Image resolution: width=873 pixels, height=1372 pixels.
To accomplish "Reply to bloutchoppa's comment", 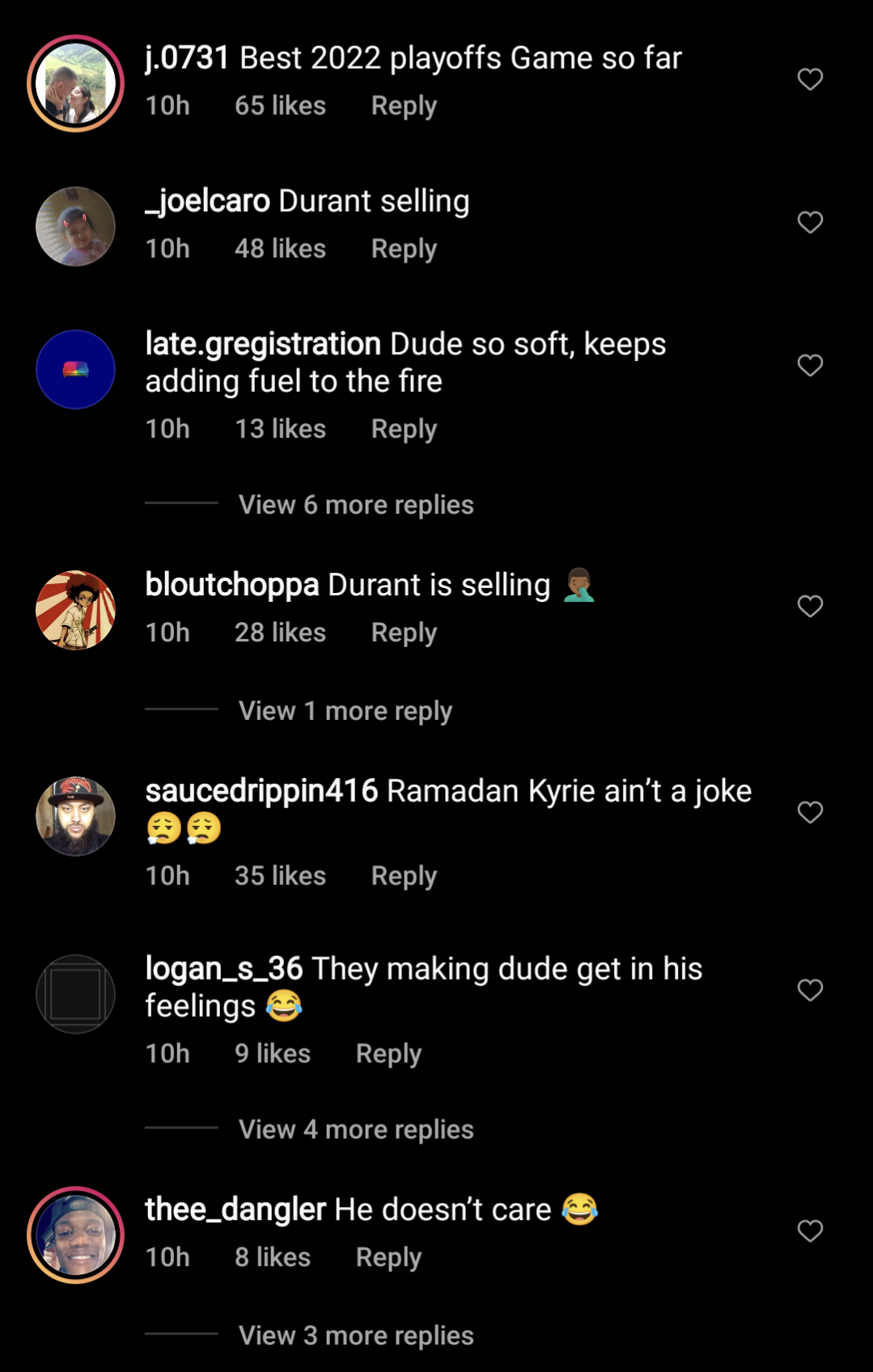I will tap(404, 633).
